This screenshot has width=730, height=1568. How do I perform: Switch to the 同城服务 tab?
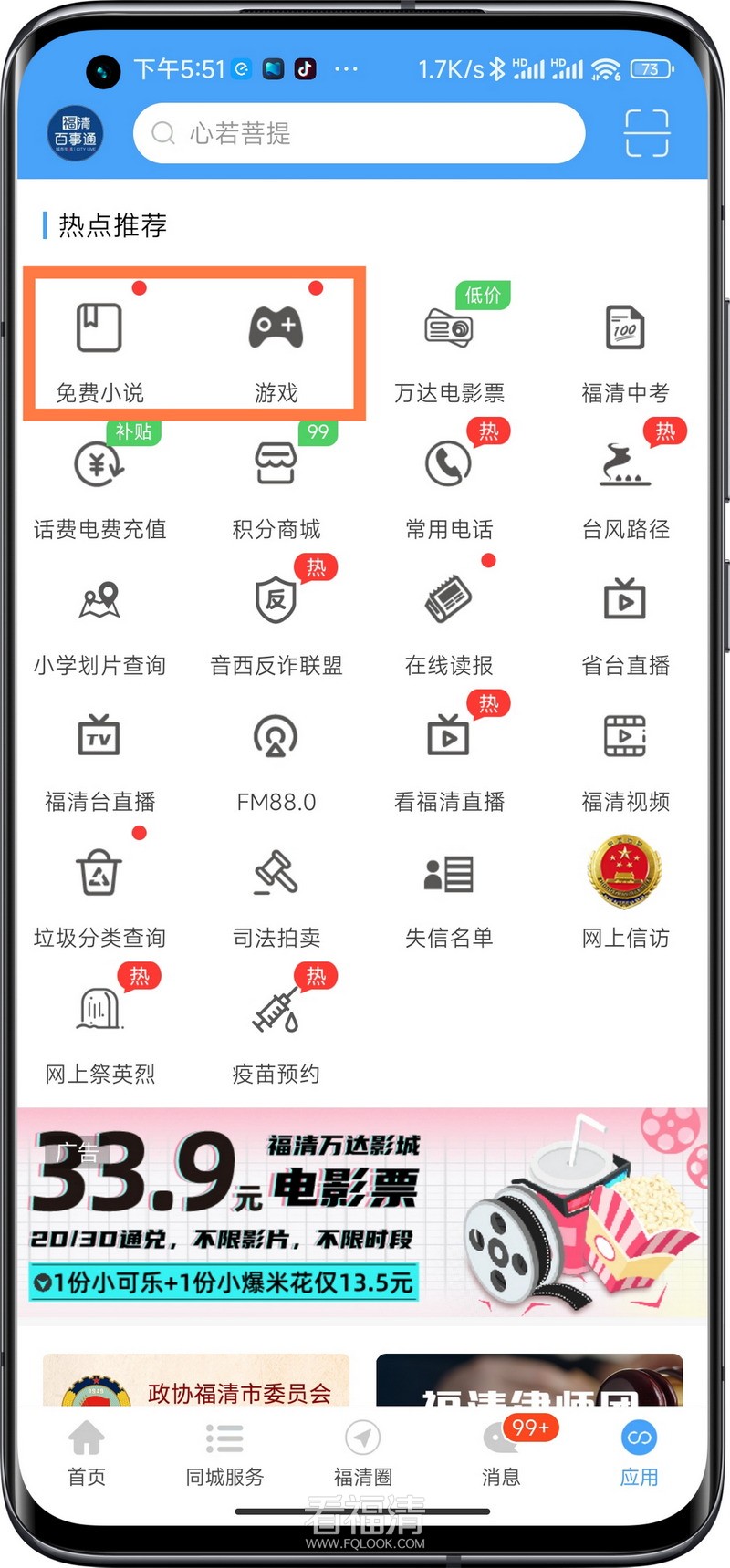tap(224, 1454)
